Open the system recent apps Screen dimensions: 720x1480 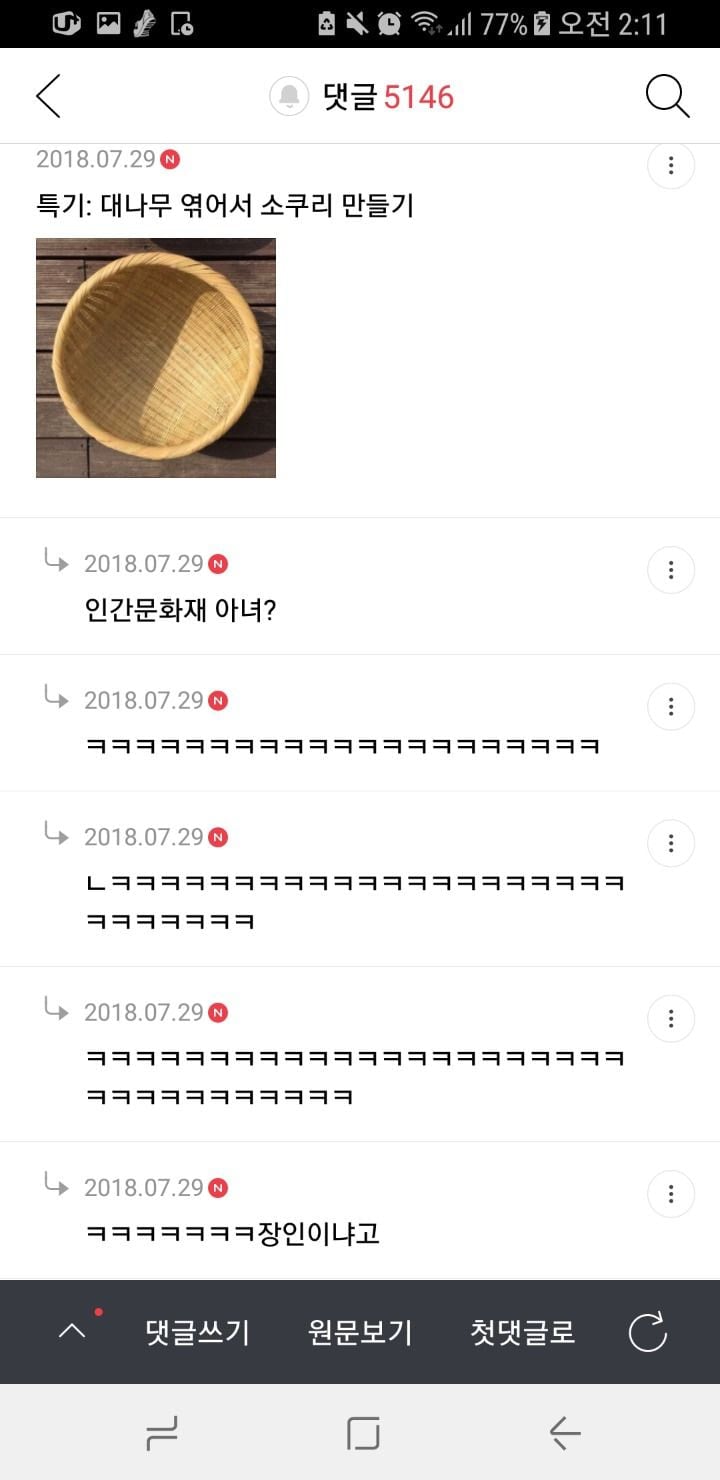tap(162, 1434)
